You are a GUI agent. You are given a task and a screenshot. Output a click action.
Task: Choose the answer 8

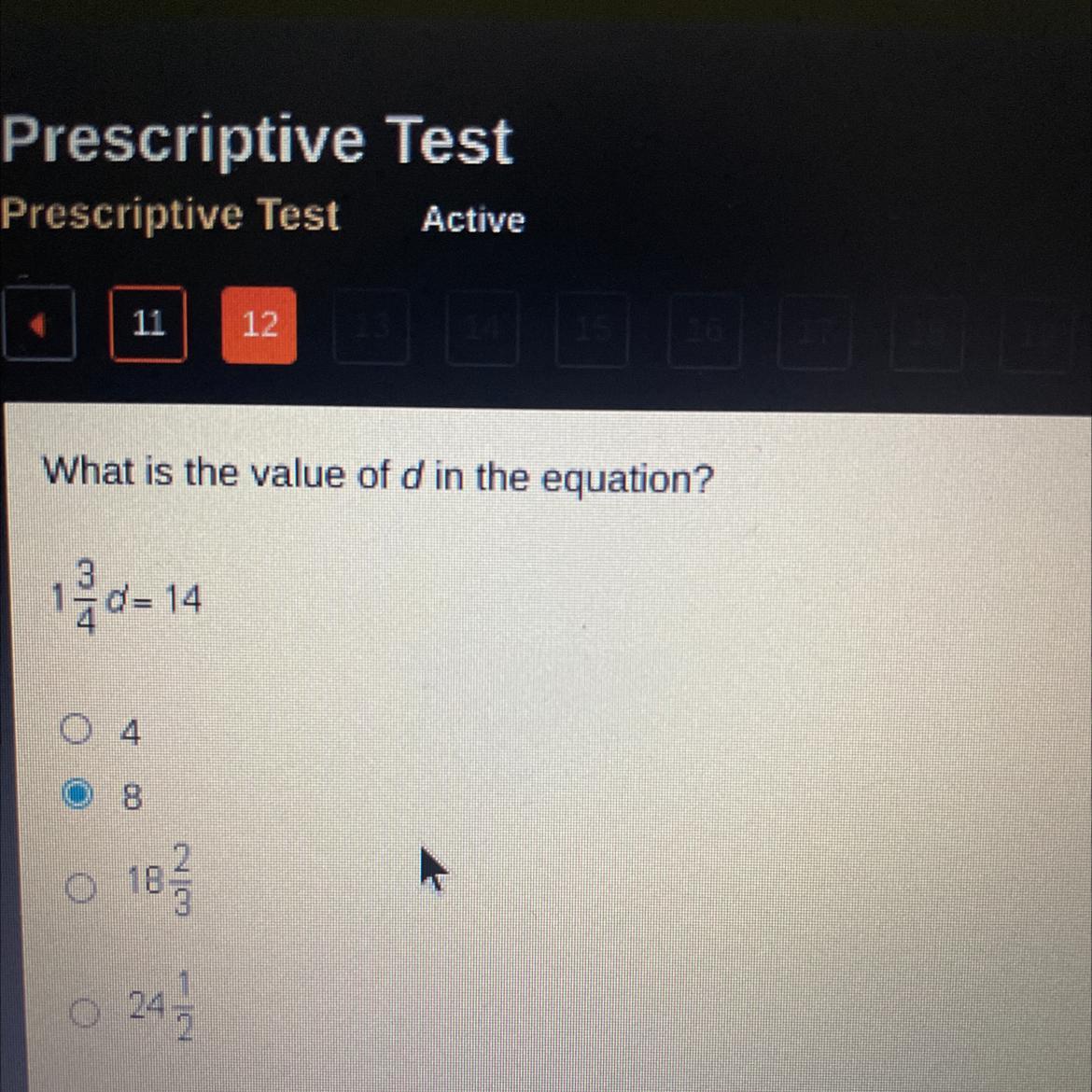pos(77,794)
